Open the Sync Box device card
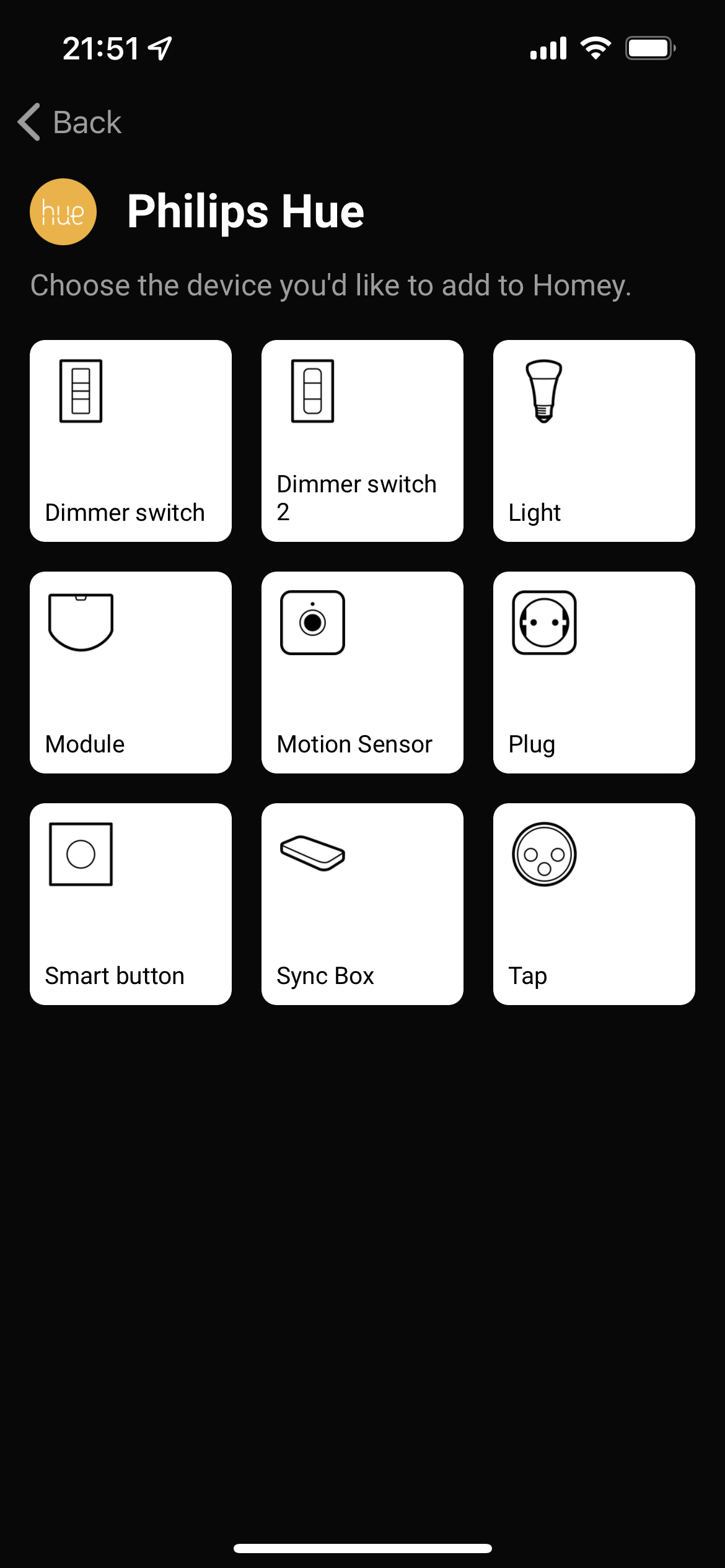This screenshot has width=725, height=1568. point(362,904)
